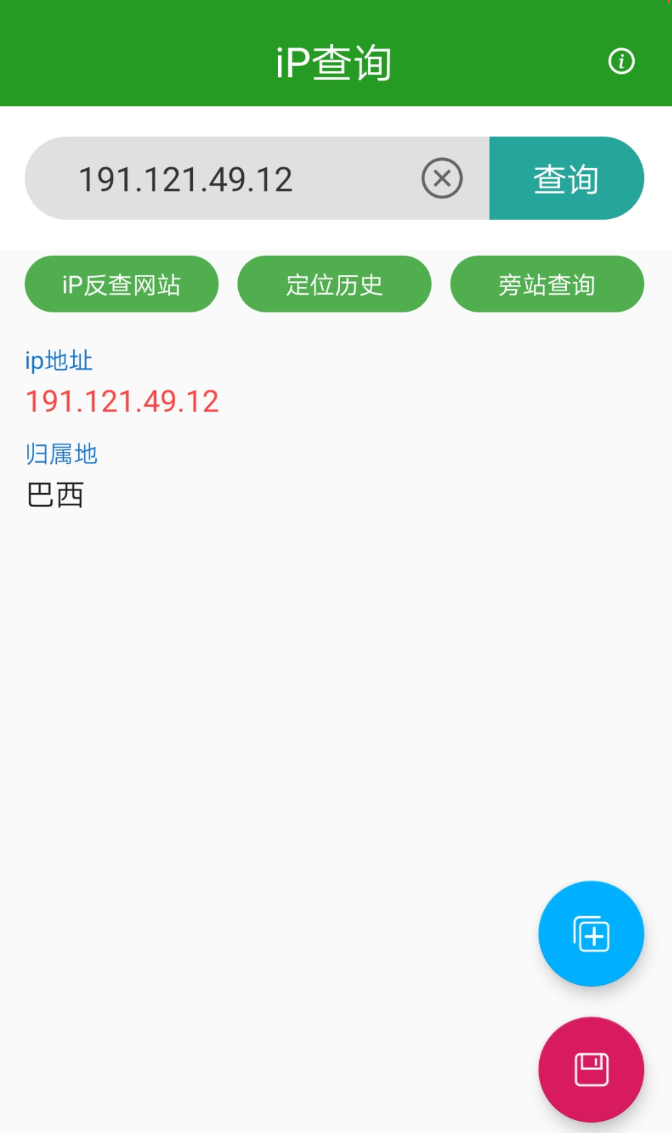672x1133 pixels.
Task: Tap the blue copy floating button
Action: 591,934
